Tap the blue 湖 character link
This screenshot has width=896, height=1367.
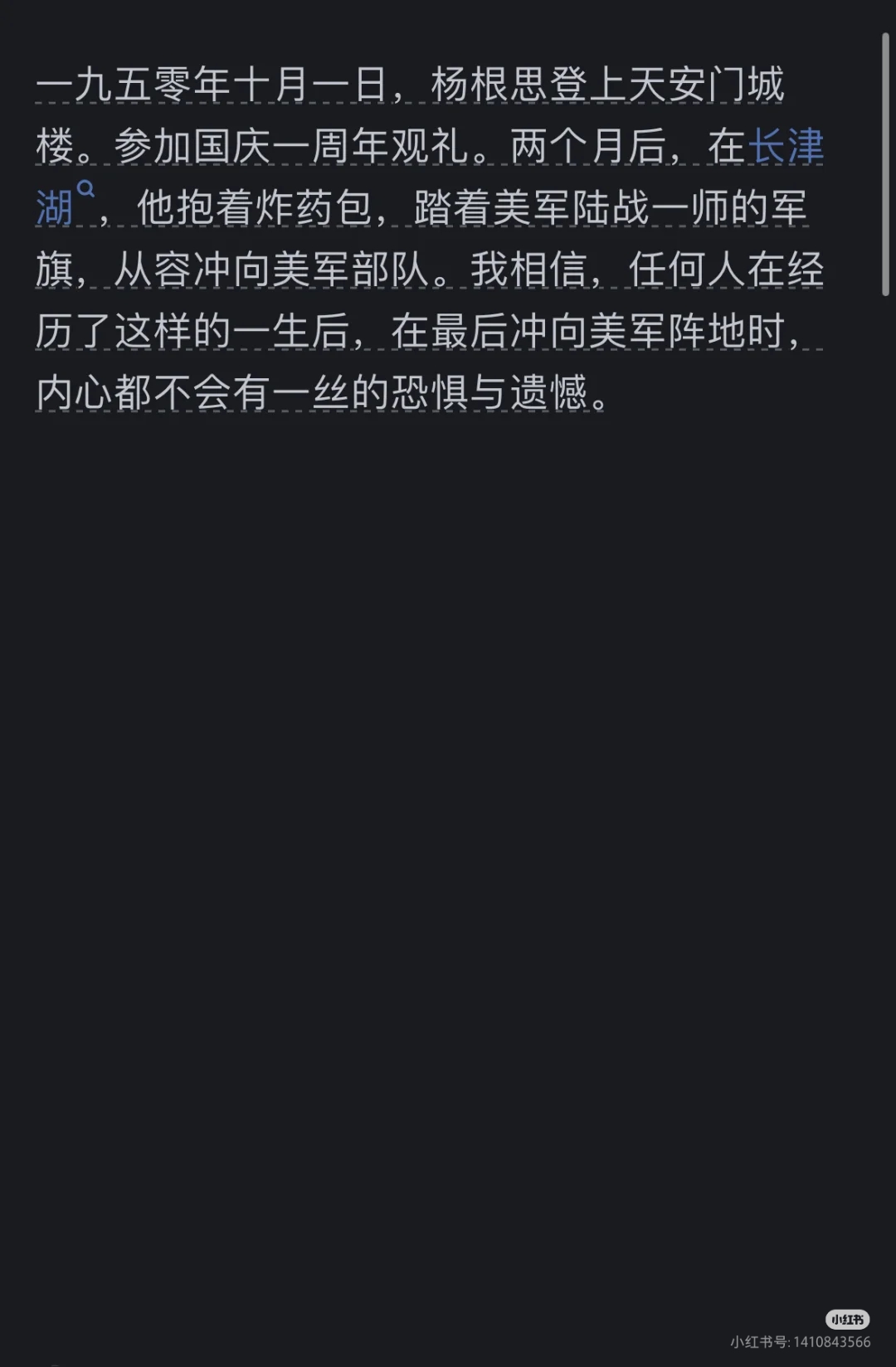pos(55,206)
